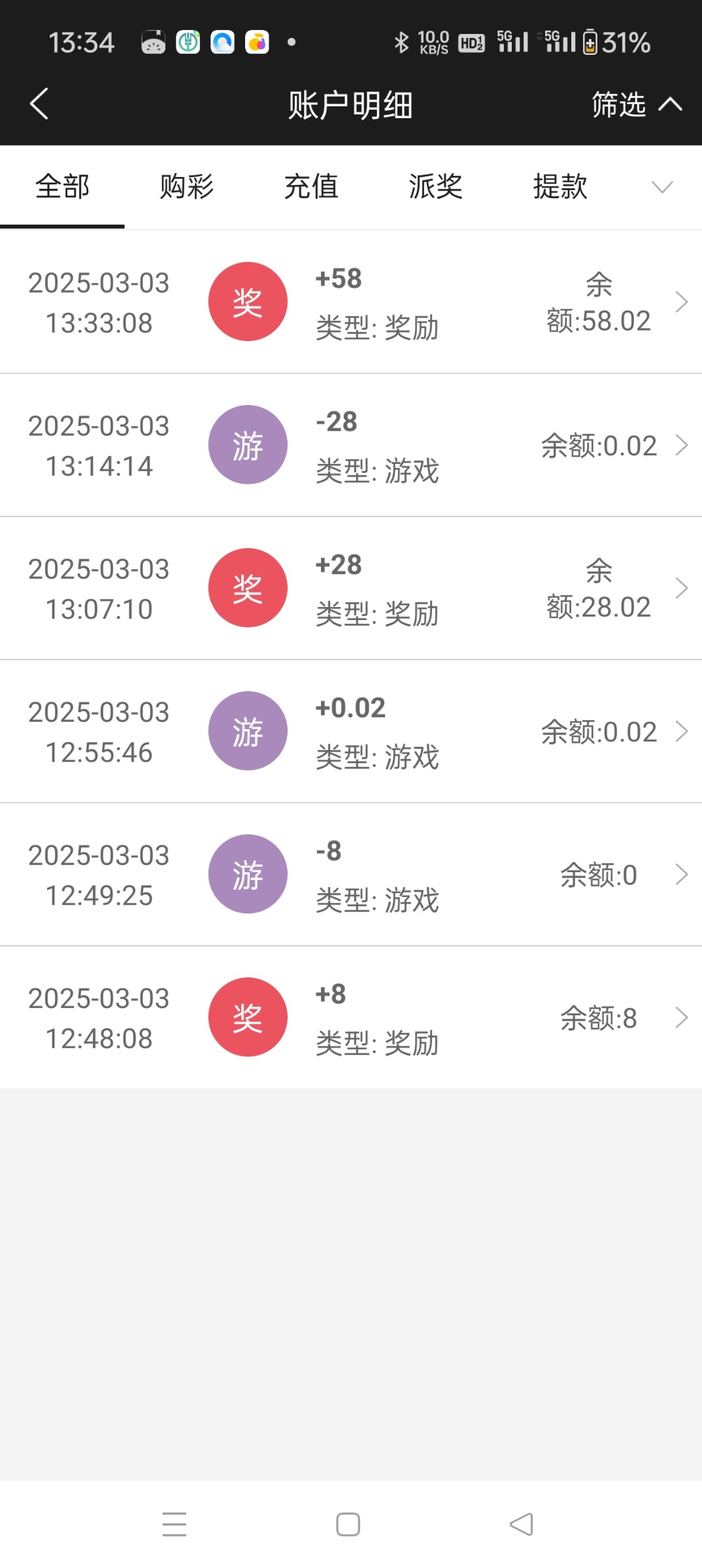This screenshot has height=1568, width=702.
Task: Open recent apps from the navigation bar
Action: pos(175,1524)
